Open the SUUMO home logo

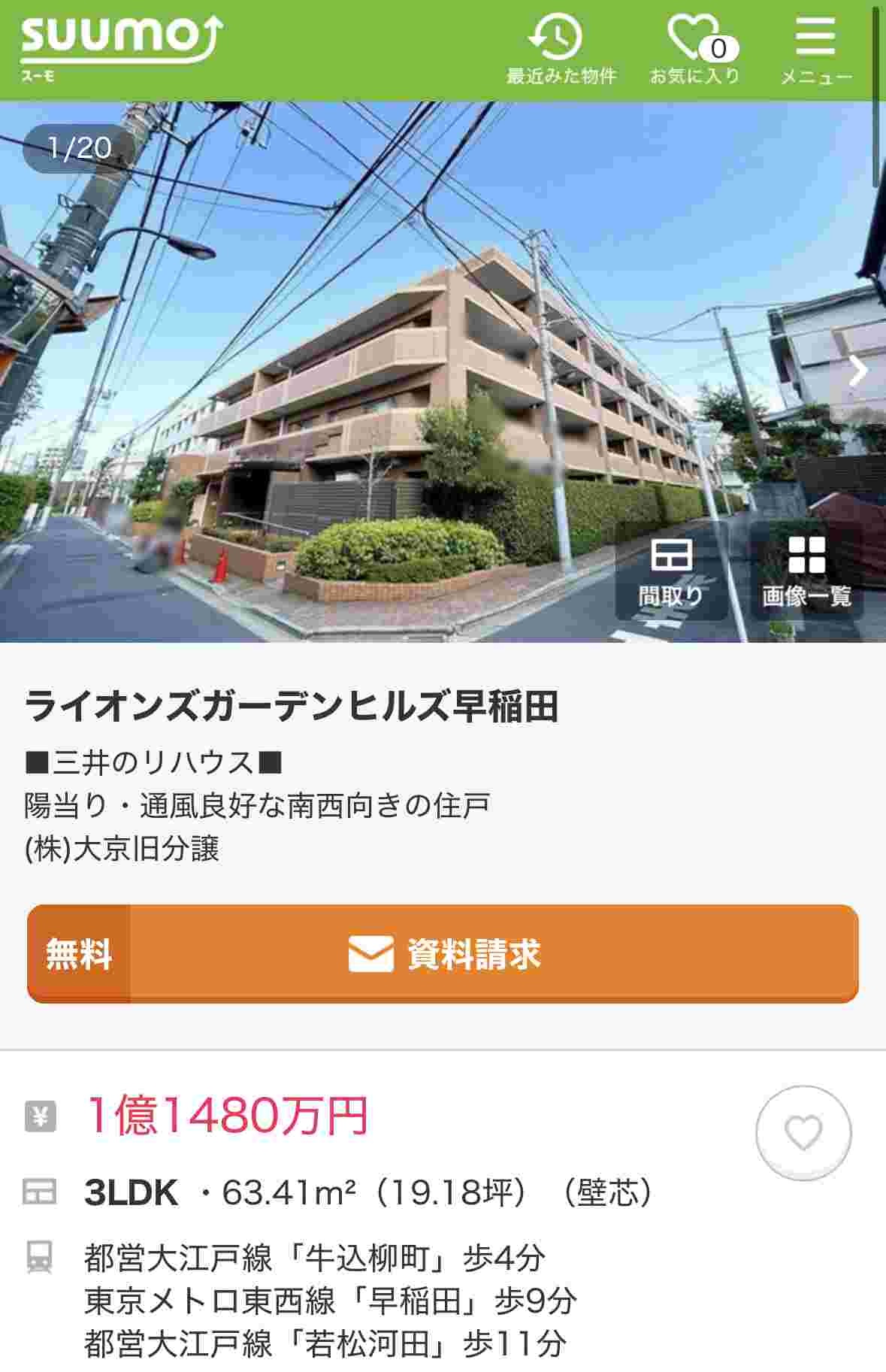click(x=120, y=47)
